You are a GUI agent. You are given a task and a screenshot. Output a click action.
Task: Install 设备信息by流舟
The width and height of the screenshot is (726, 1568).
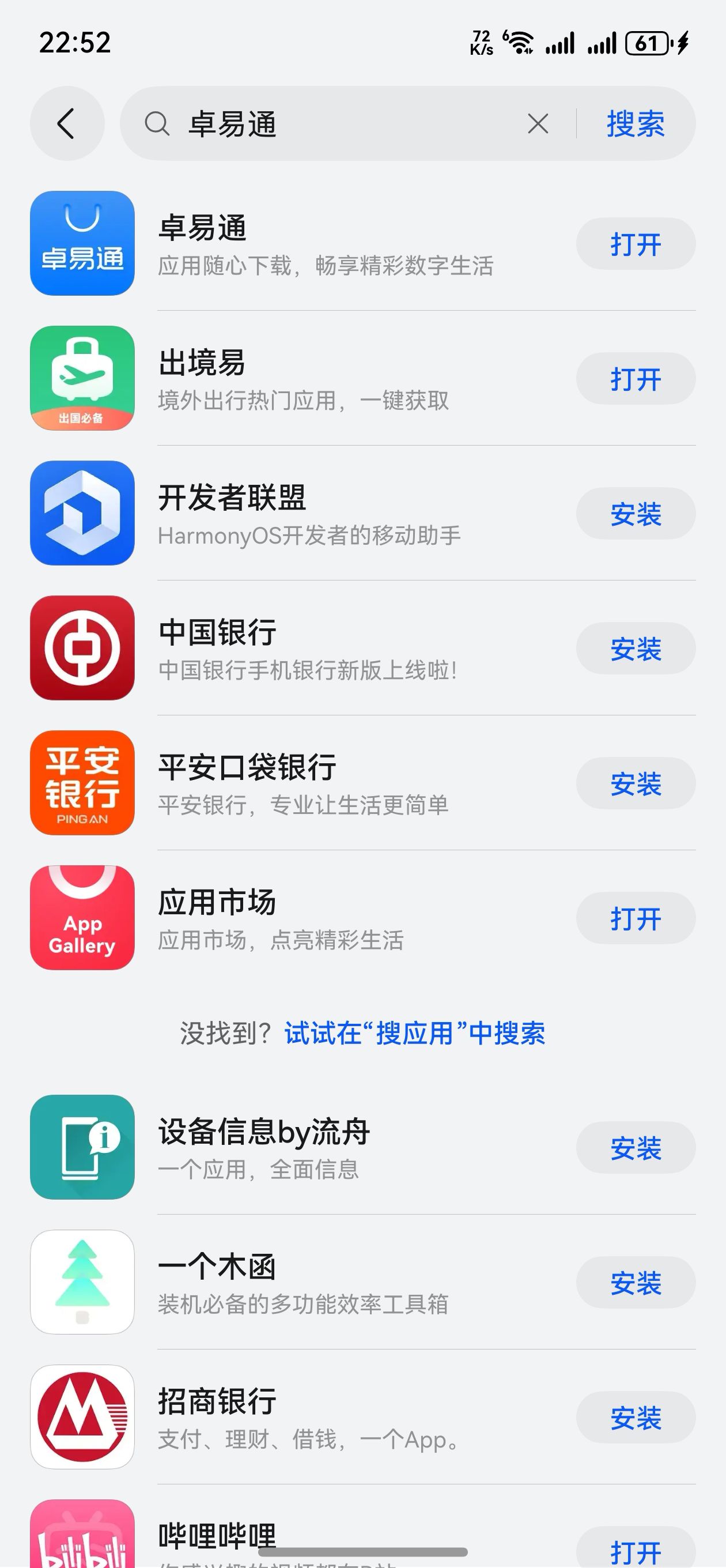[x=635, y=1148]
